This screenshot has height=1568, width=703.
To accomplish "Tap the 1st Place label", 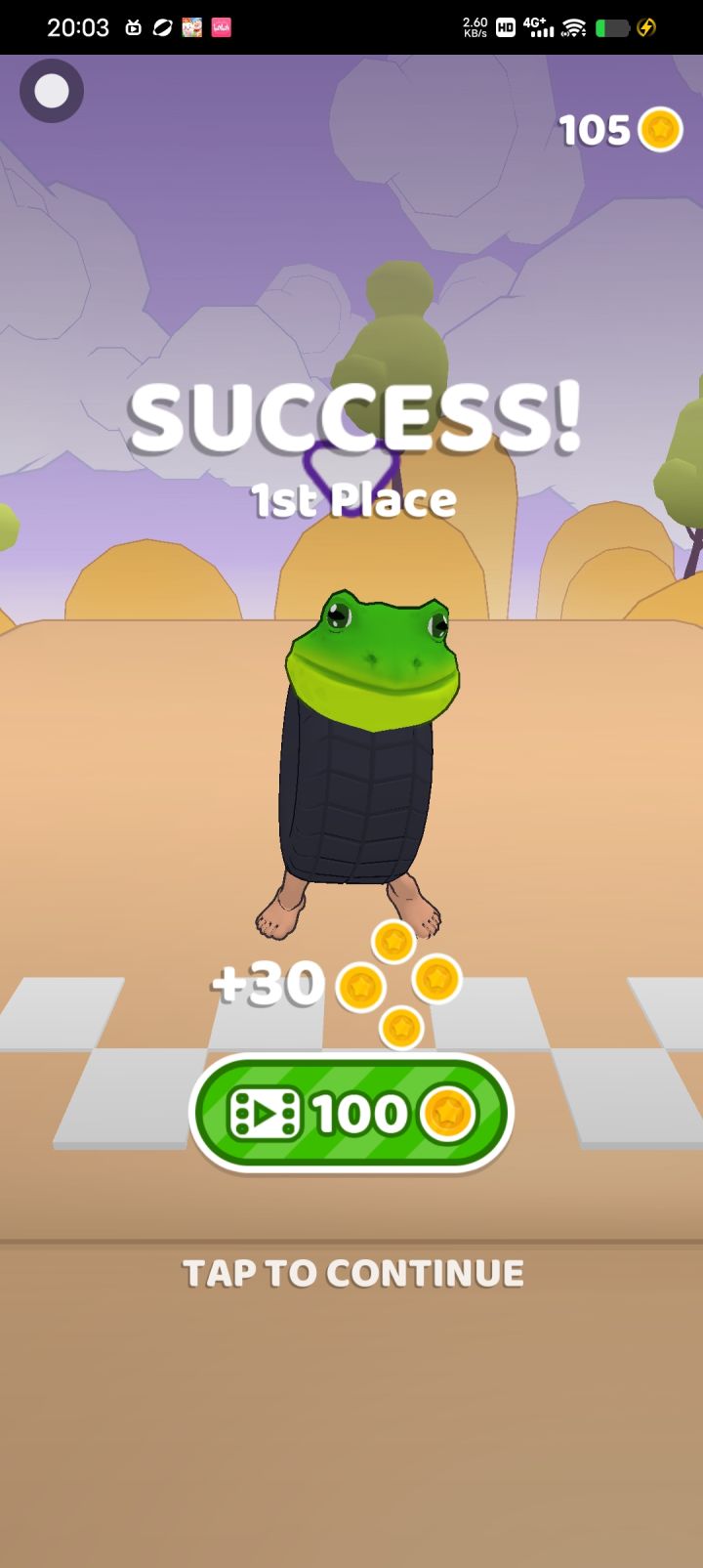I will (x=352, y=498).
